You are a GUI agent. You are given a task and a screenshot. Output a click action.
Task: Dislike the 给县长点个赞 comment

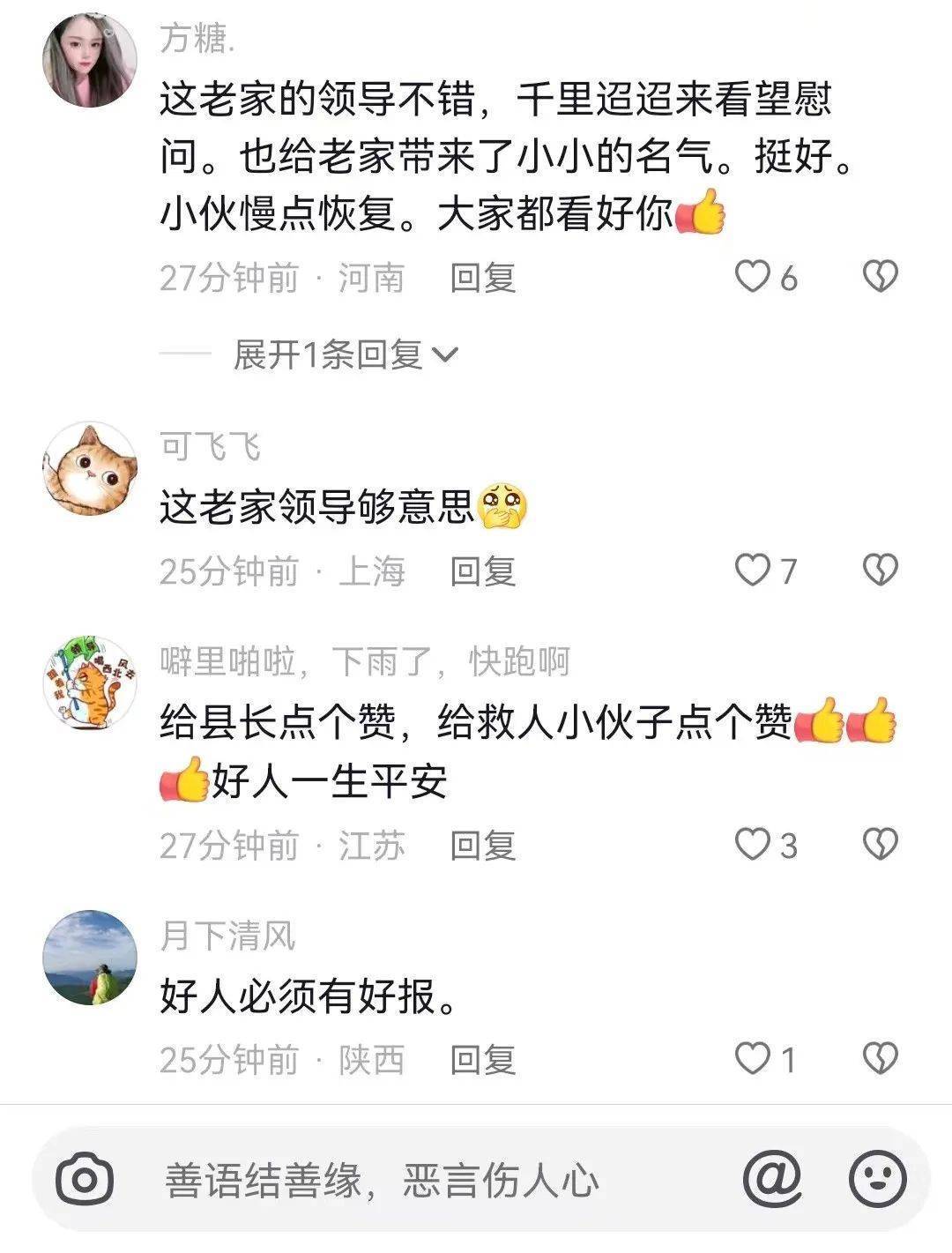coord(879,845)
